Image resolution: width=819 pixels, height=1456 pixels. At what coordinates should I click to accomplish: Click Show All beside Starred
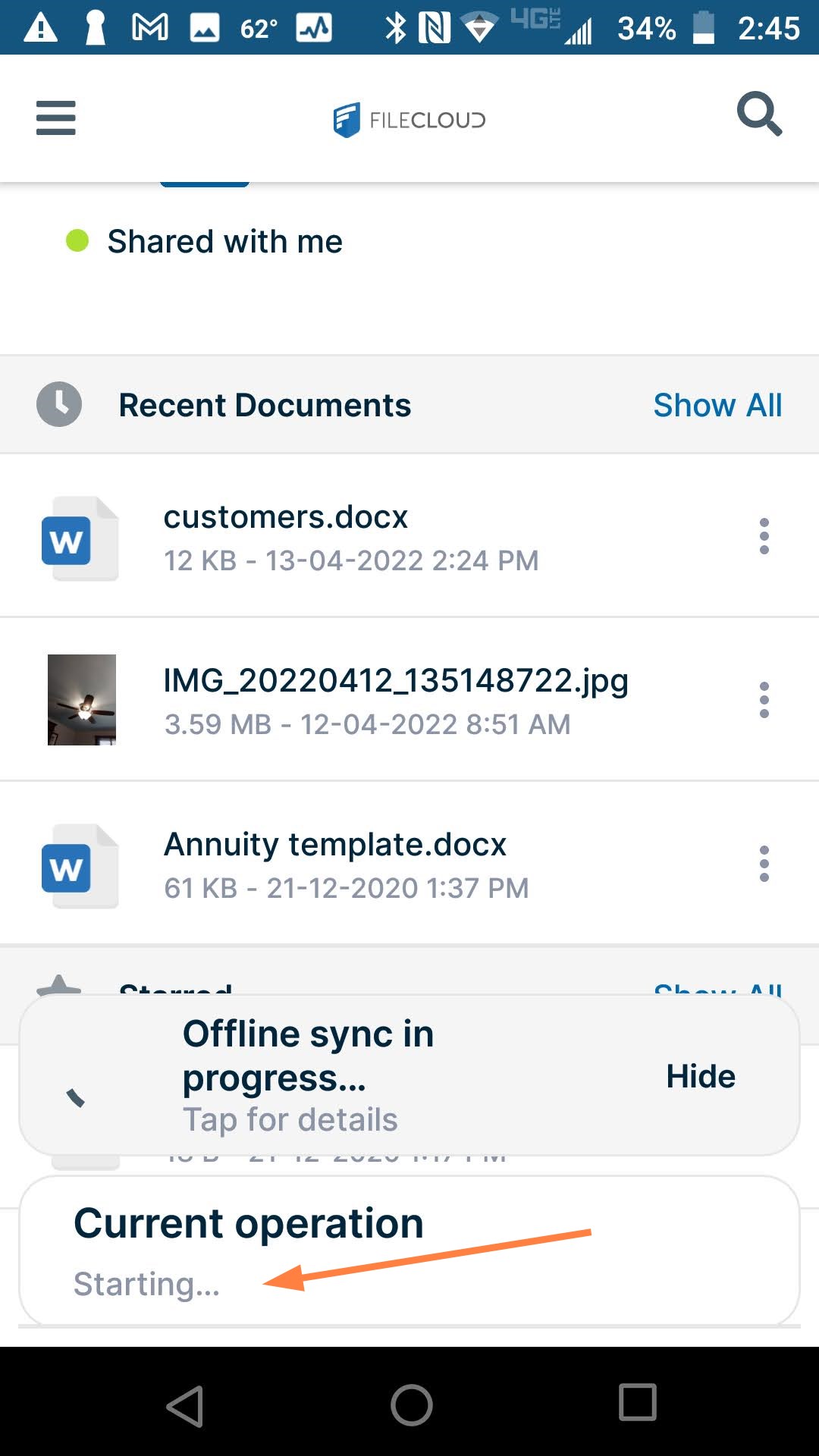pos(718,988)
